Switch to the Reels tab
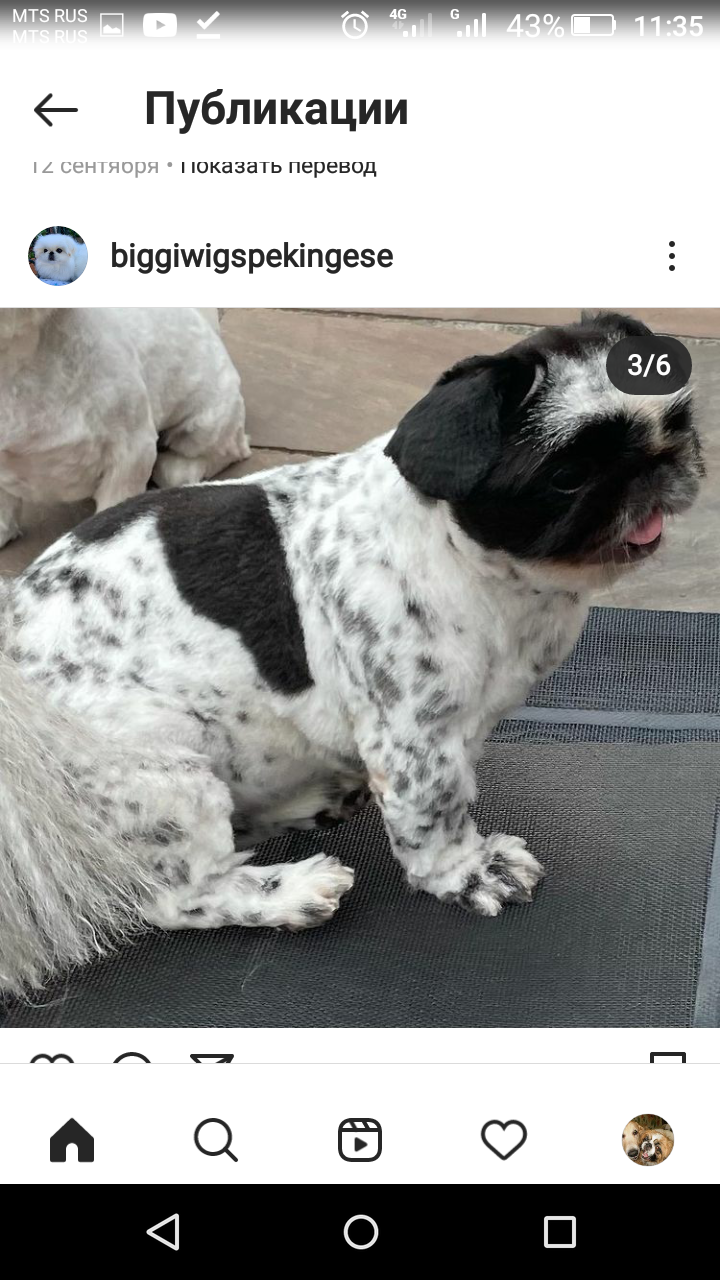720x1280 pixels. point(360,1140)
